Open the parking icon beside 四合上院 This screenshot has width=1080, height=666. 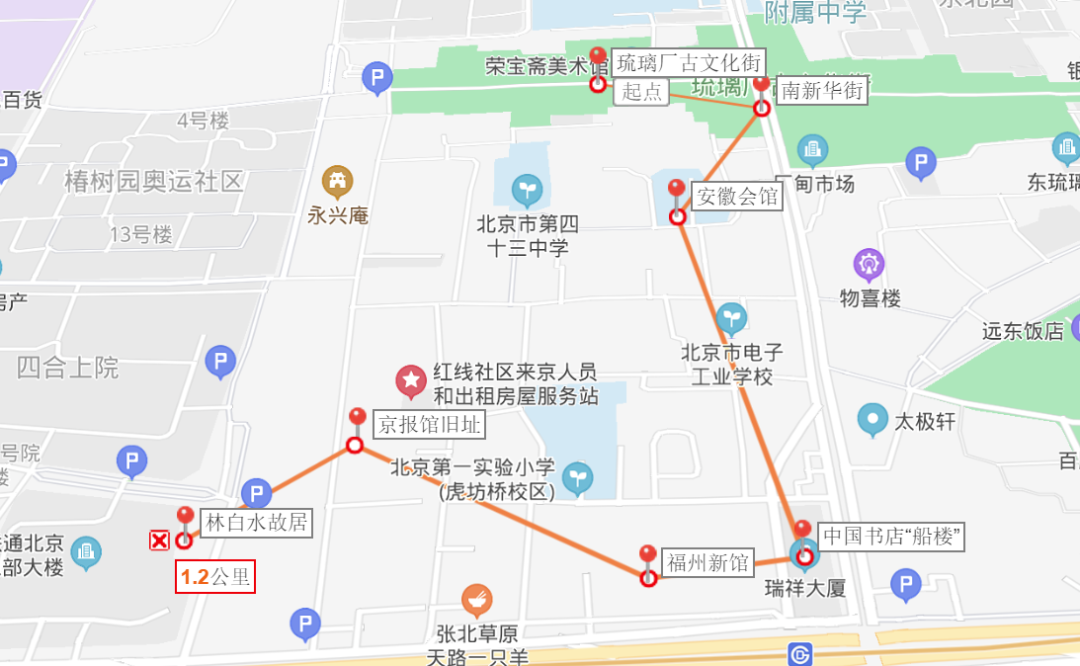[220, 362]
